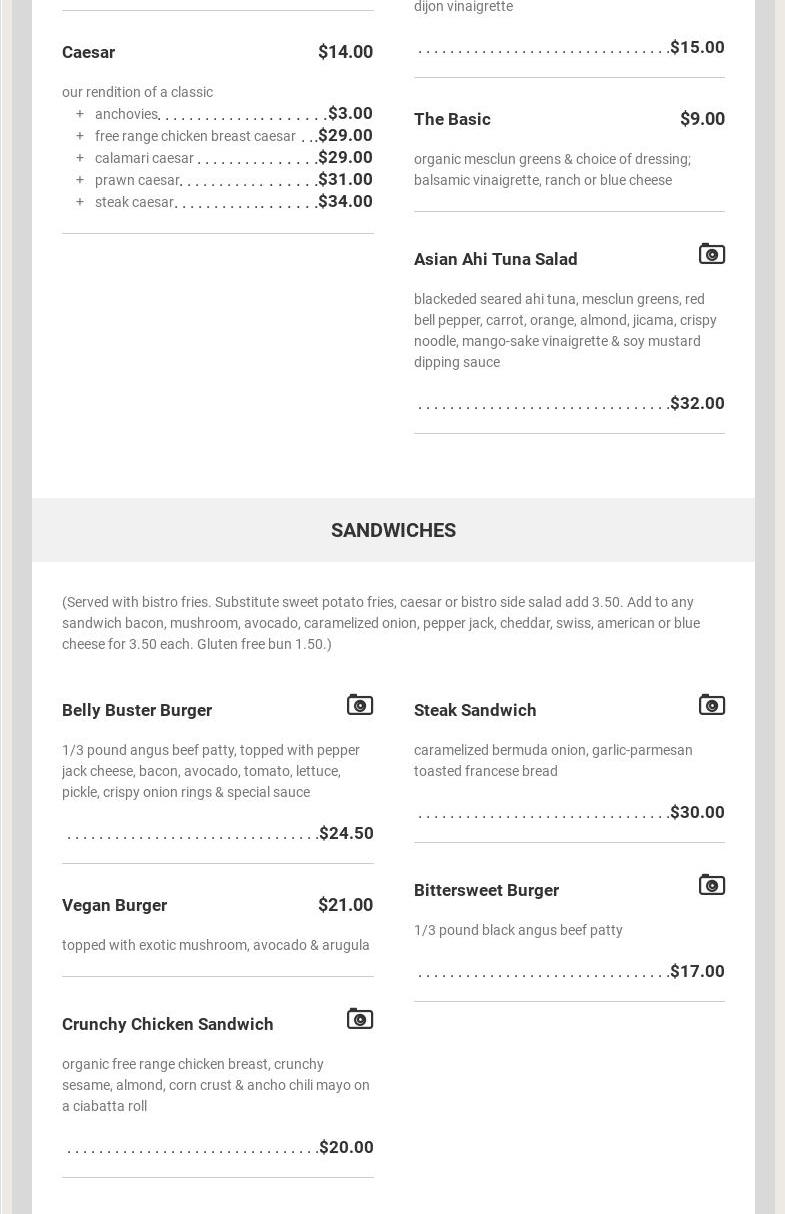Show the Steak Sandwich photo
785x1214 pixels.
[x=711, y=705]
